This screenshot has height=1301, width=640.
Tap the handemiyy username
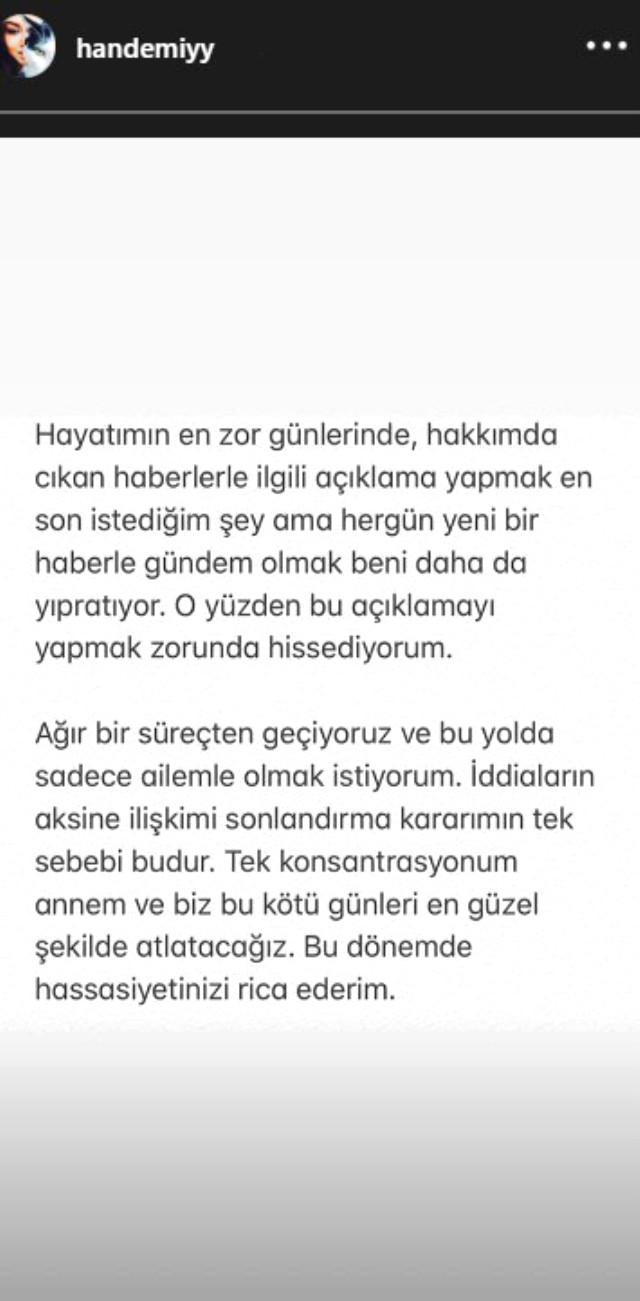(144, 48)
